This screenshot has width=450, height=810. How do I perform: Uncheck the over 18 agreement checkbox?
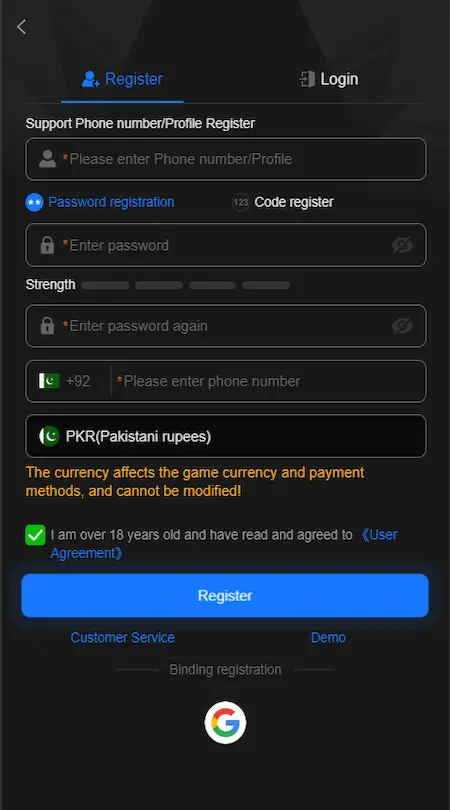pyautogui.click(x=35, y=535)
